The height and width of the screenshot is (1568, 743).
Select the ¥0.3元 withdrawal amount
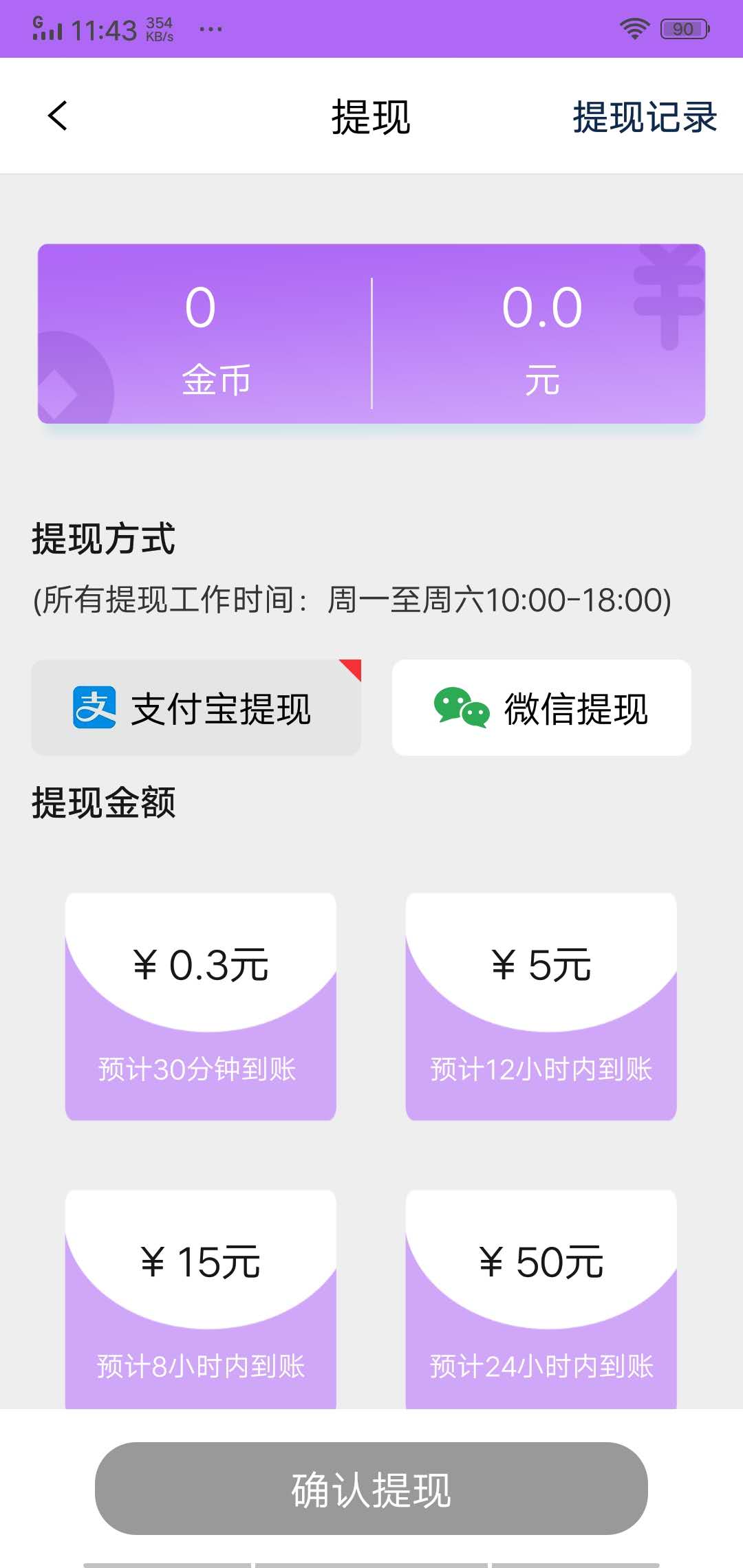[200, 1004]
